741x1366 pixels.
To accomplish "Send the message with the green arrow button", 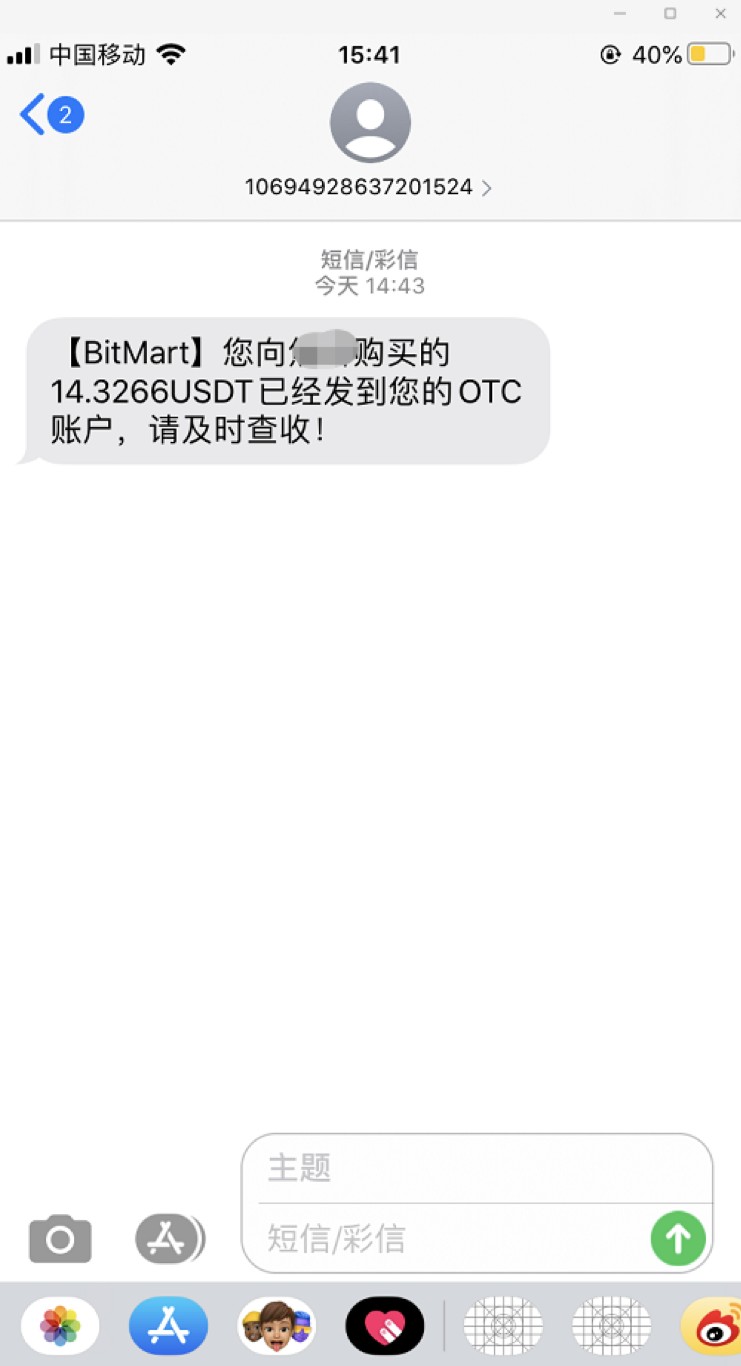I will tap(677, 1239).
